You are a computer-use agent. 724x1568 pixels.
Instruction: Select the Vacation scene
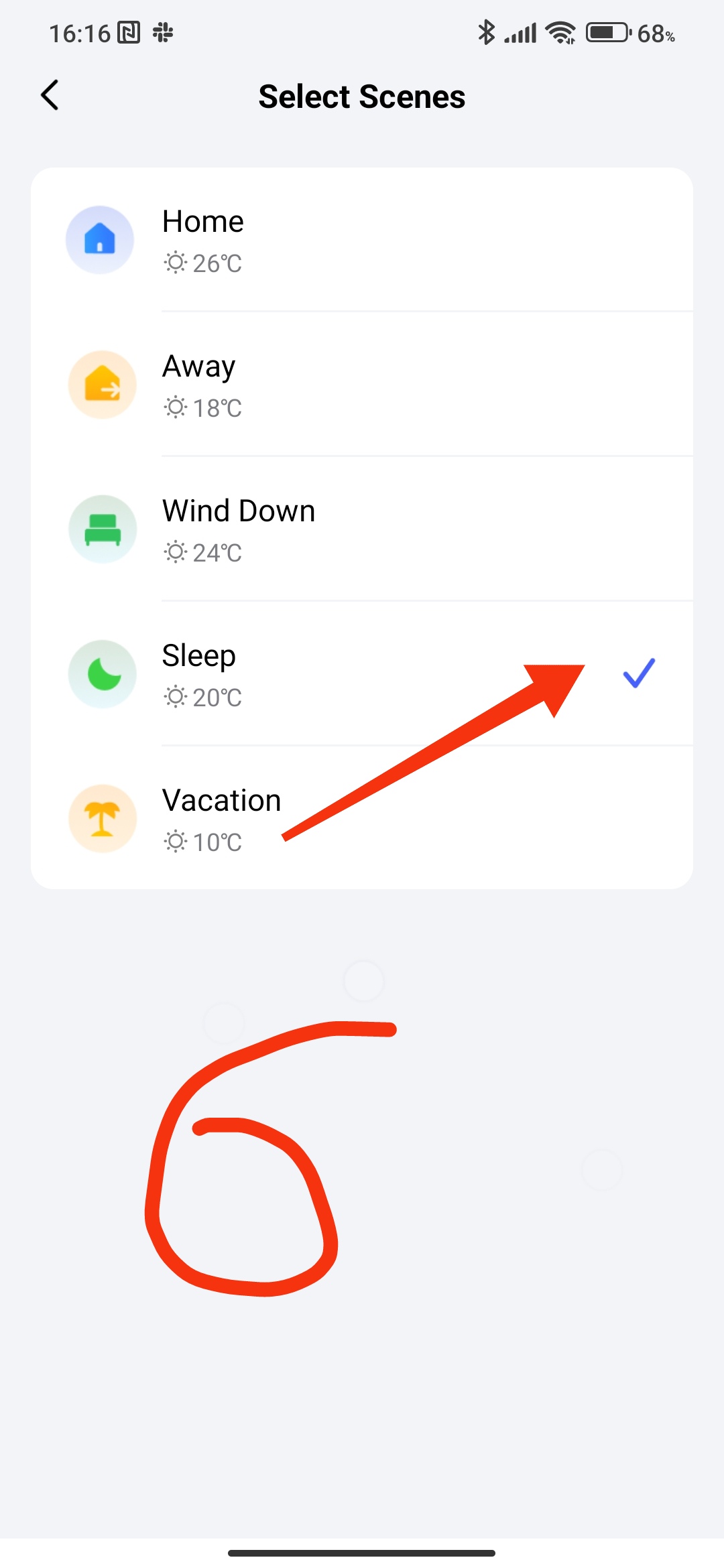click(x=362, y=819)
